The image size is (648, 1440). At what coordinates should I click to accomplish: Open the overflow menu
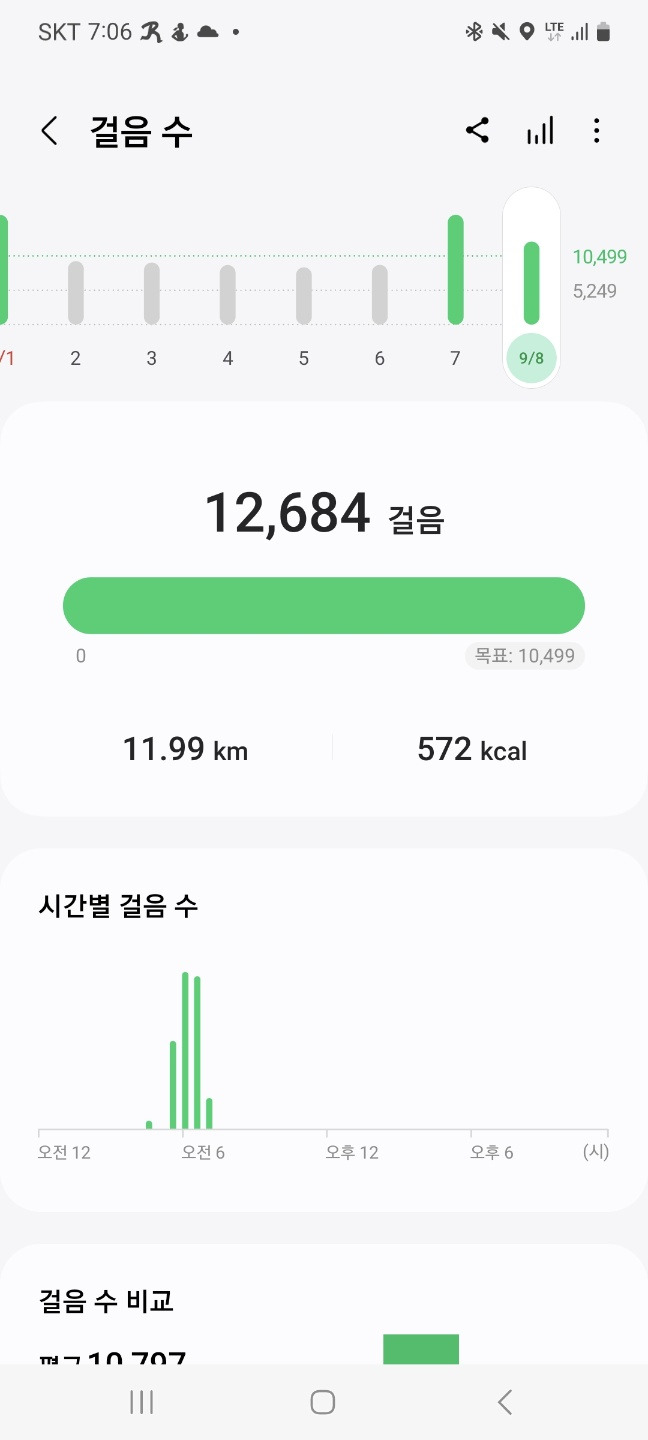click(x=597, y=131)
